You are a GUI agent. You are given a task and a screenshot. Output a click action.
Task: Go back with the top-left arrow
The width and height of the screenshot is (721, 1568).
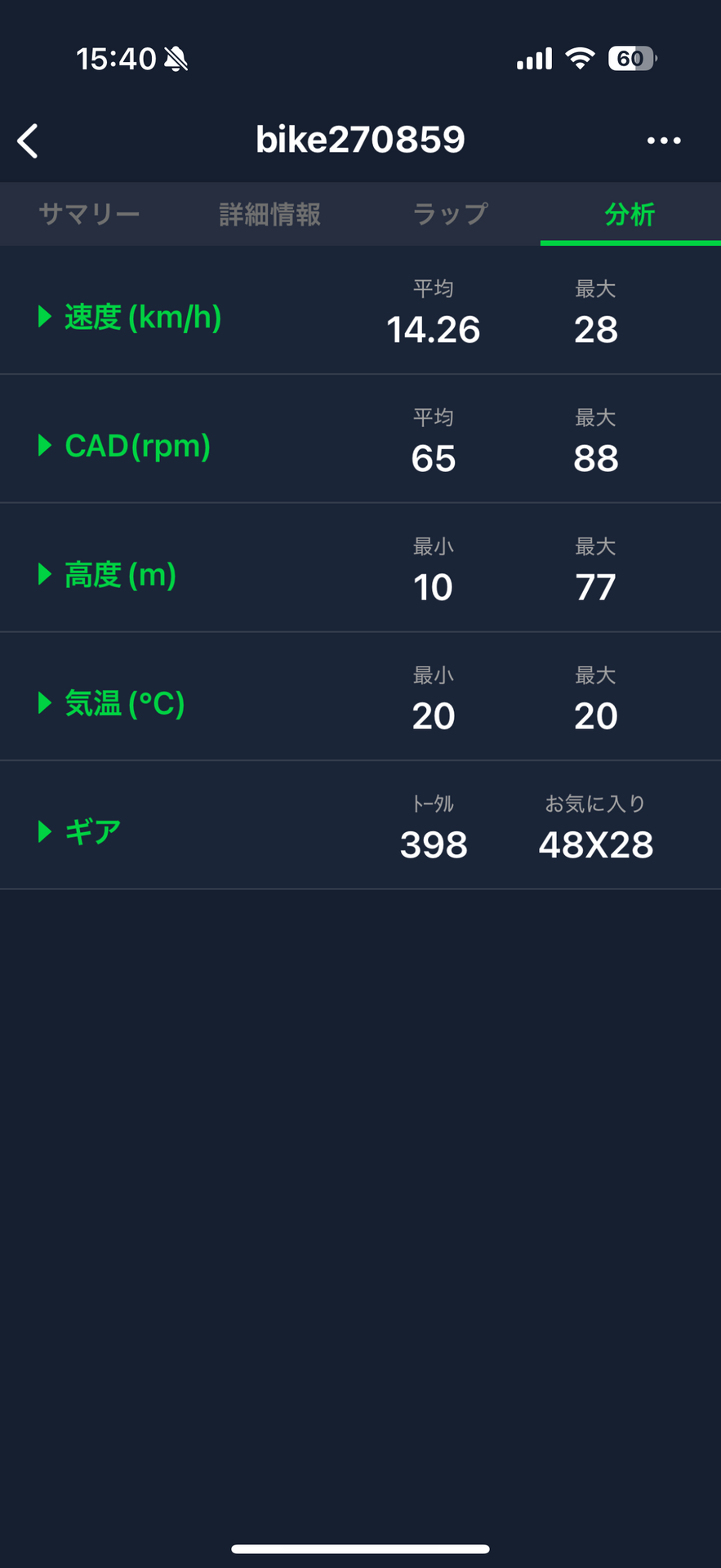coord(28,140)
